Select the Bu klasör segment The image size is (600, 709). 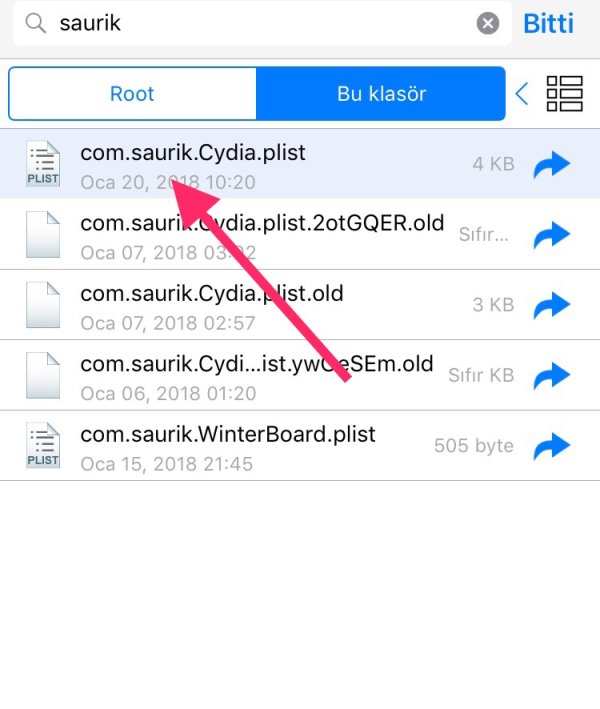pos(381,94)
